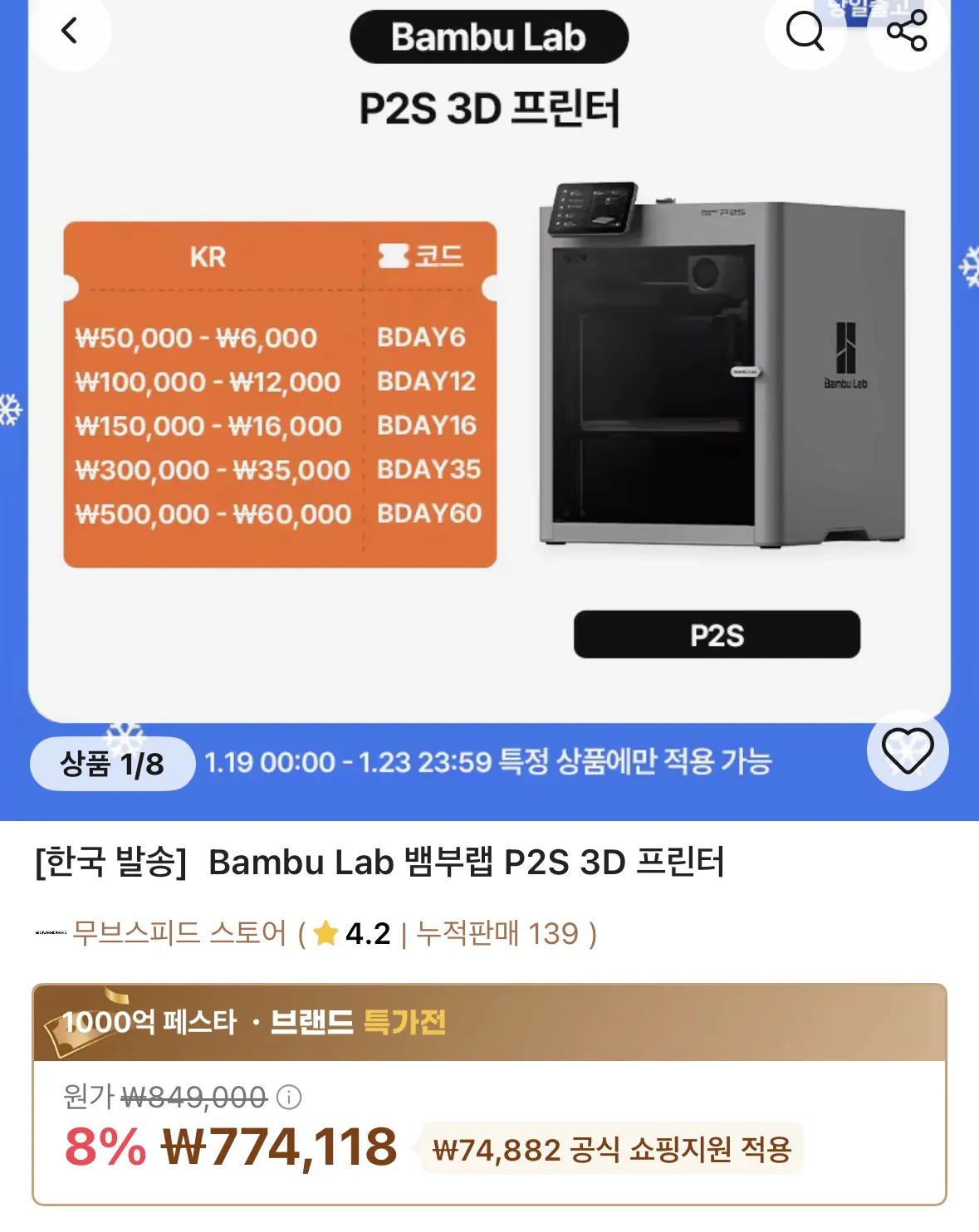
Task: Tap the Bambu Lab logo badge
Action: tap(489, 36)
